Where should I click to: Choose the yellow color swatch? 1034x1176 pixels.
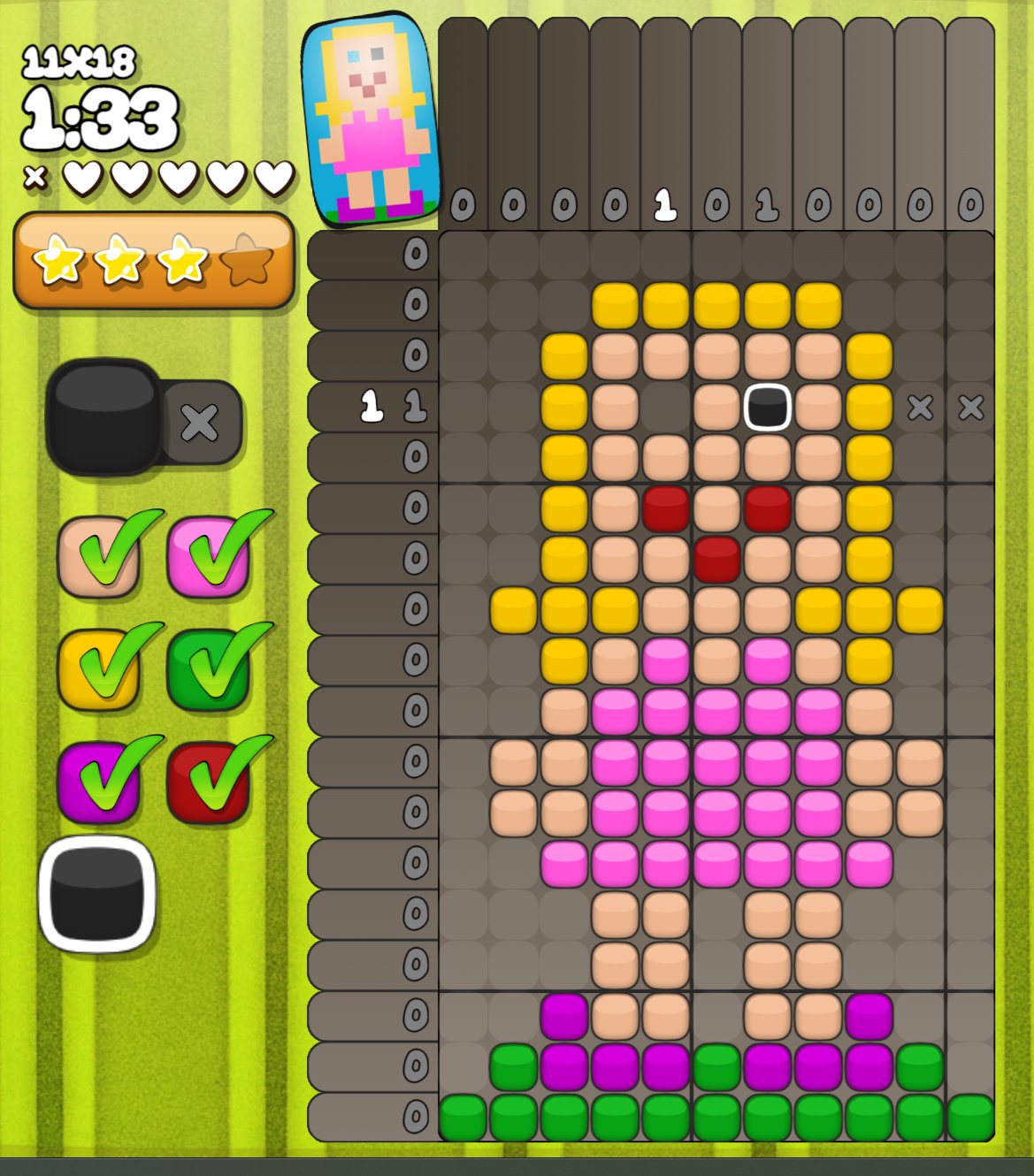coord(99,668)
